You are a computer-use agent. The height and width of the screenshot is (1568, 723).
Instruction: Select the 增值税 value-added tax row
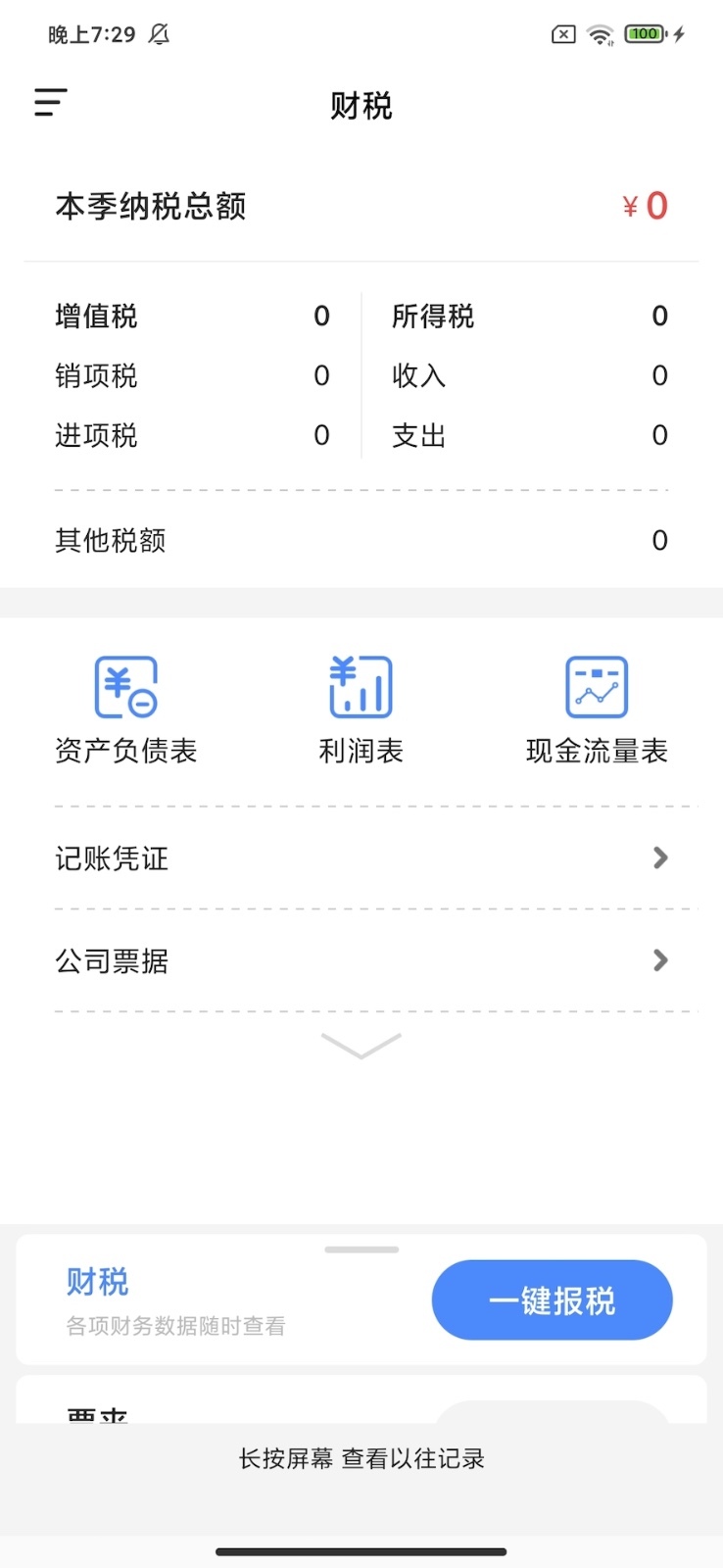click(191, 316)
